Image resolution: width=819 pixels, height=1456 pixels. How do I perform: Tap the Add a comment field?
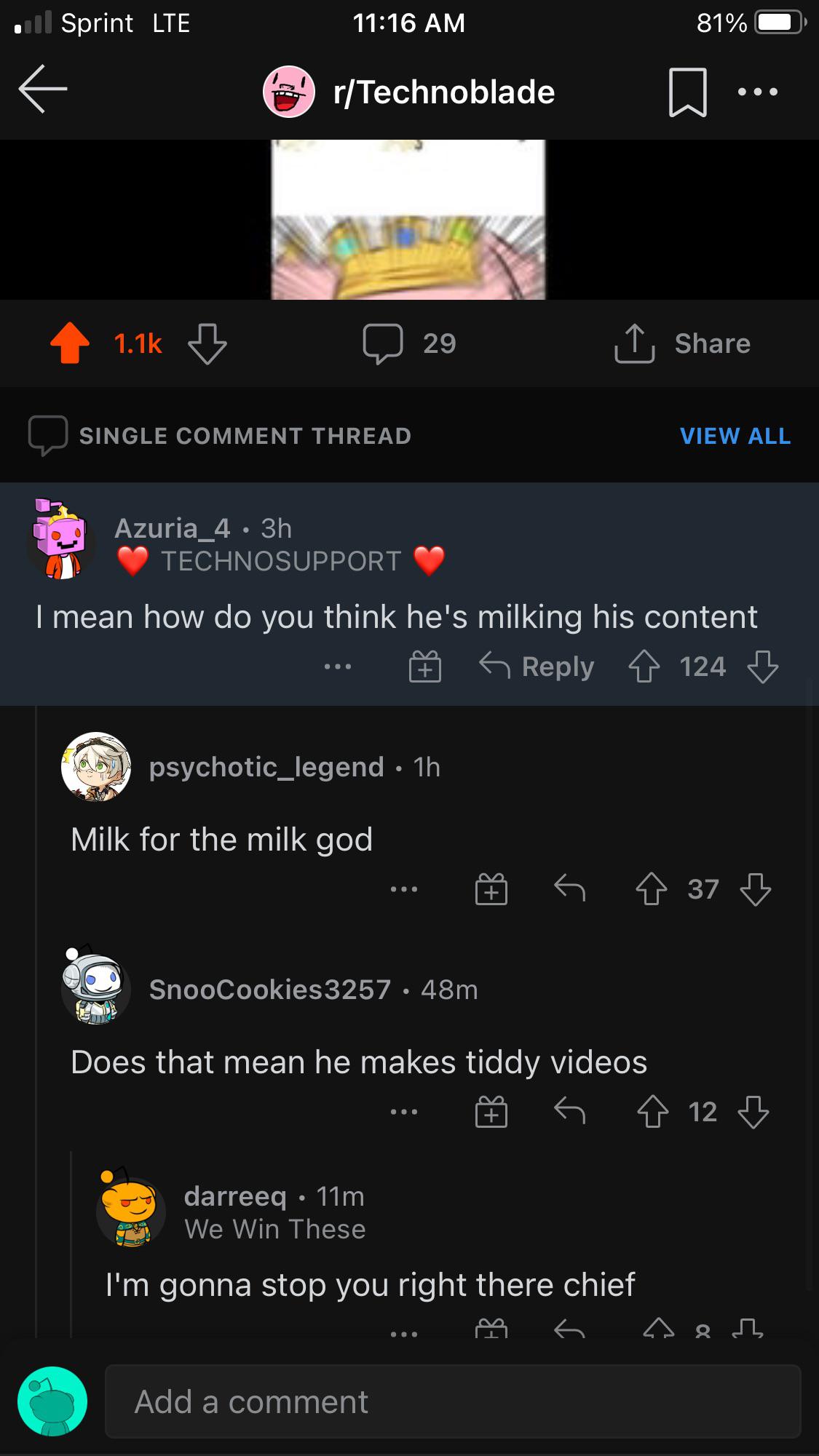tap(451, 1401)
